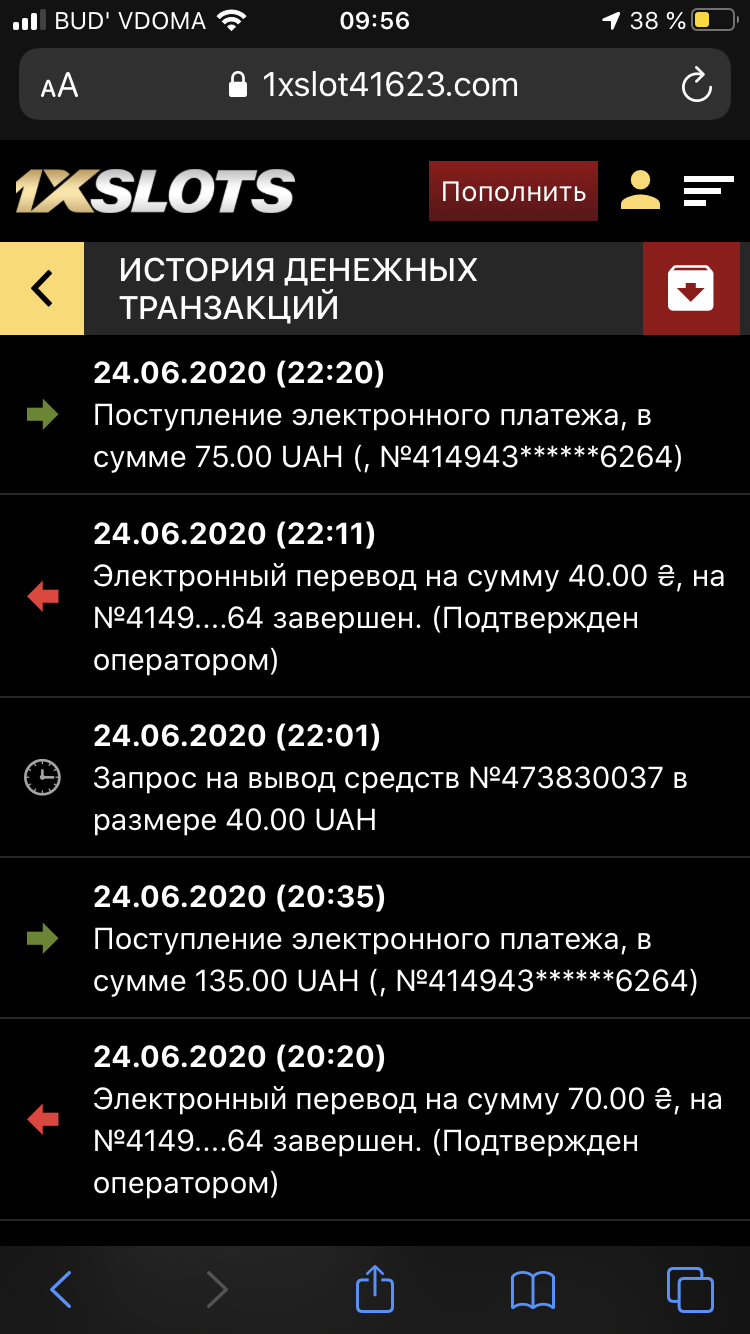The image size is (750, 1334).
Task: Open the red archive icon
Action: coord(691,289)
